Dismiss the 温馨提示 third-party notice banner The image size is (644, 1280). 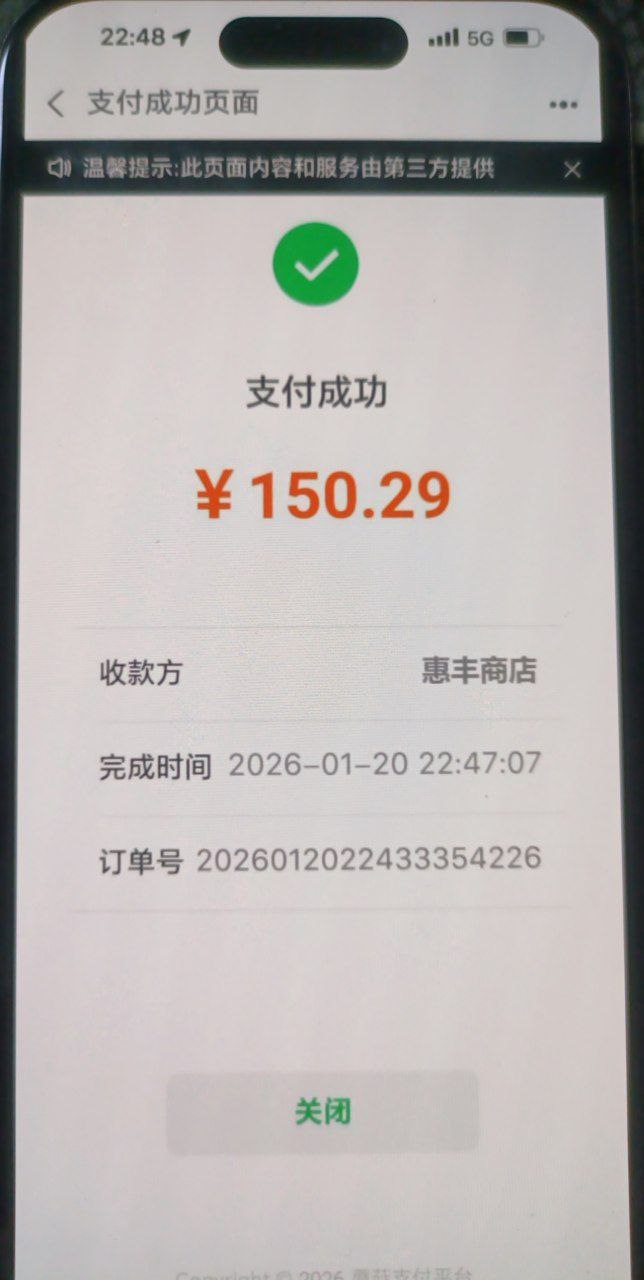point(572,169)
